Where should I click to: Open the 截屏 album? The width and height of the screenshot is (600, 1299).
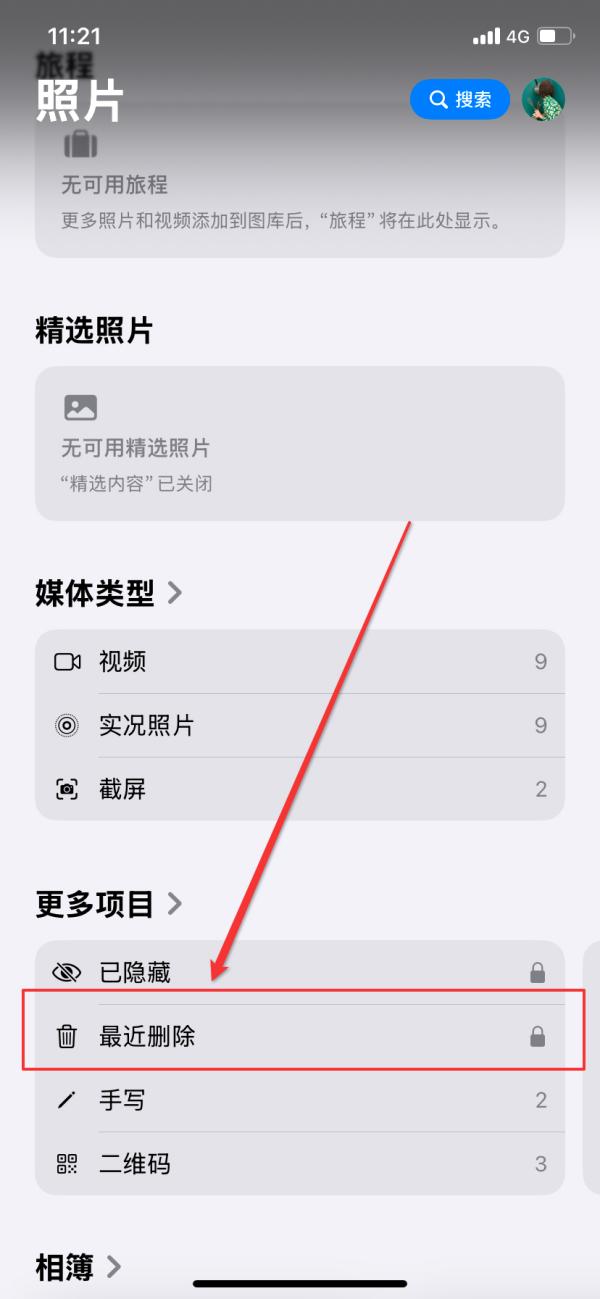(x=300, y=789)
